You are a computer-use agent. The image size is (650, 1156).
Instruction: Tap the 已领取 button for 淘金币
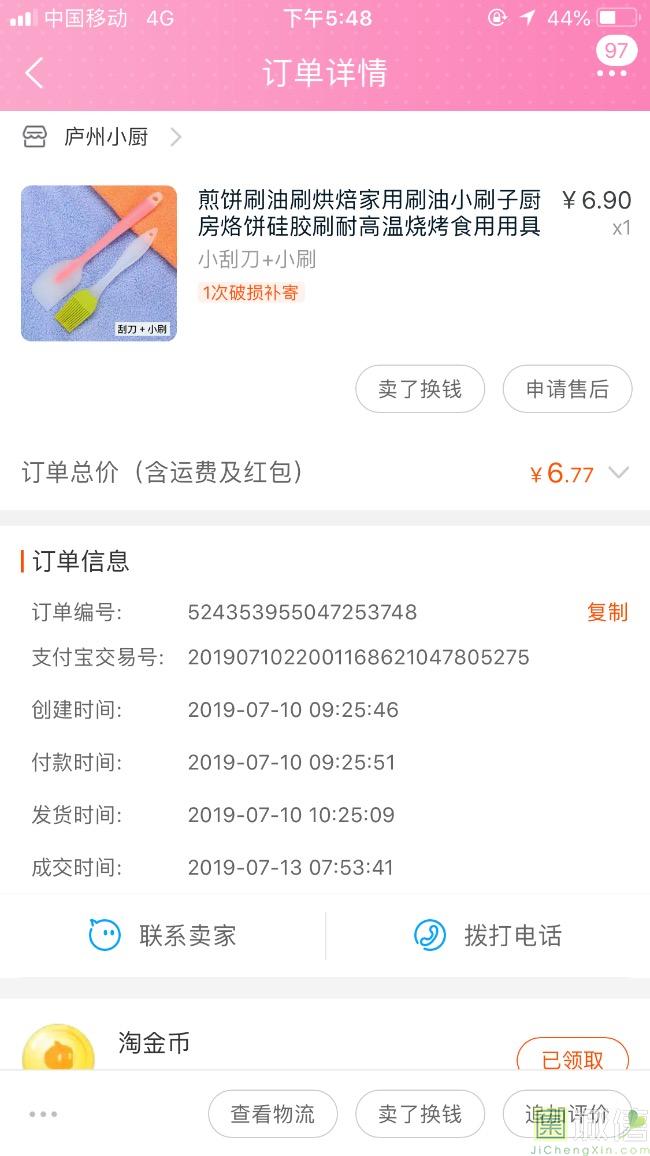573,1059
